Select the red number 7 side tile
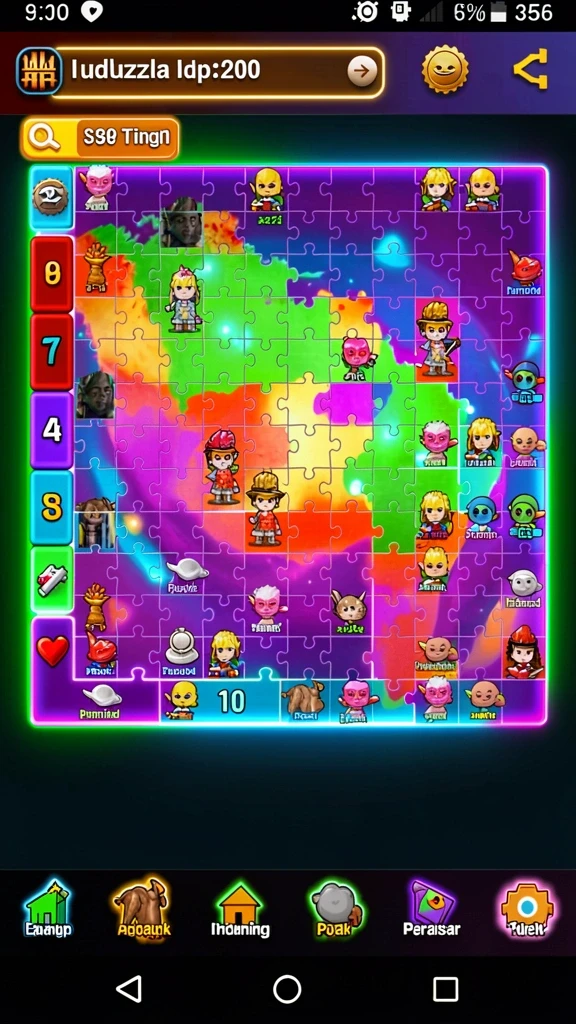Viewport: 576px width, 1024px height. click(52, 351)
